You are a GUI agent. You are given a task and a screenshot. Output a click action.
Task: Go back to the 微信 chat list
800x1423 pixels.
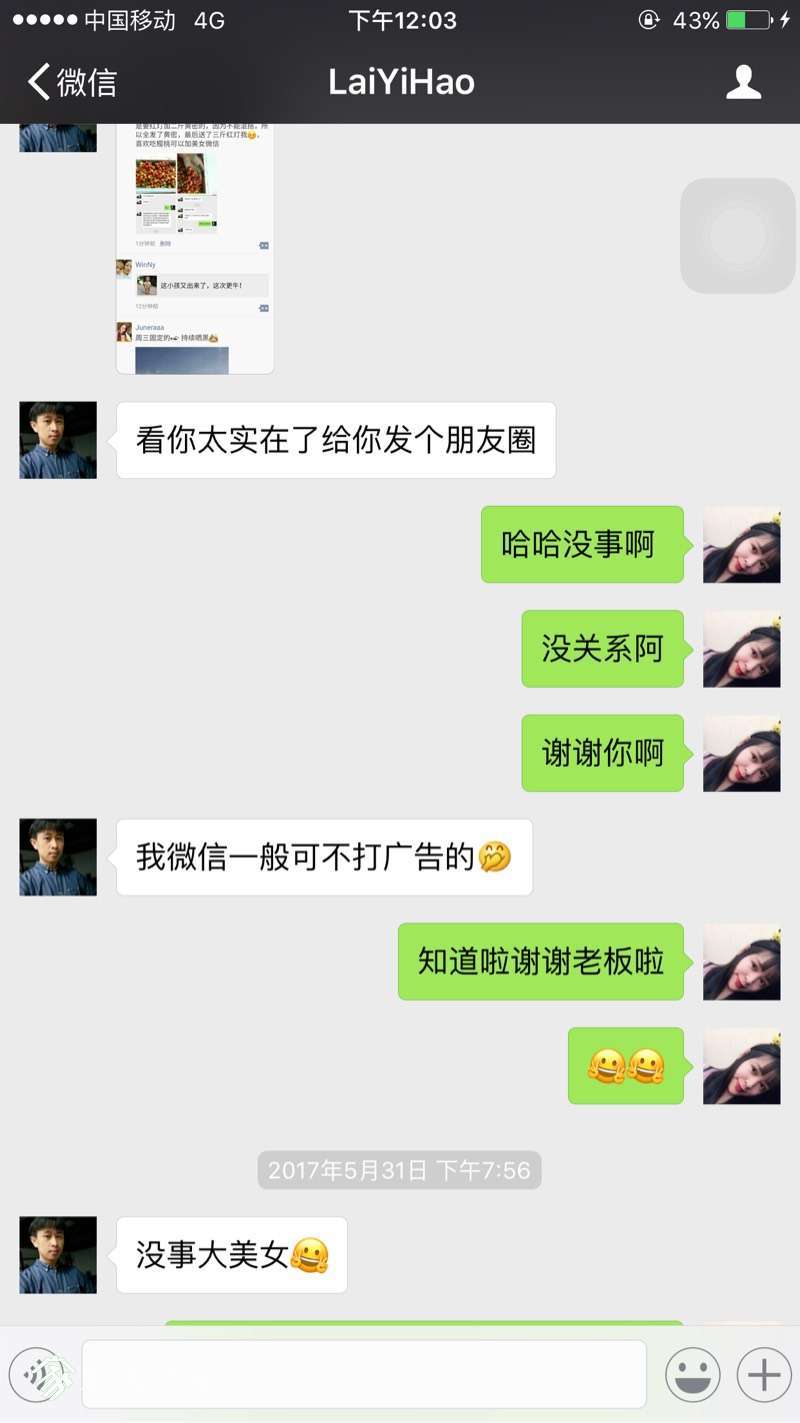[72, 82]
